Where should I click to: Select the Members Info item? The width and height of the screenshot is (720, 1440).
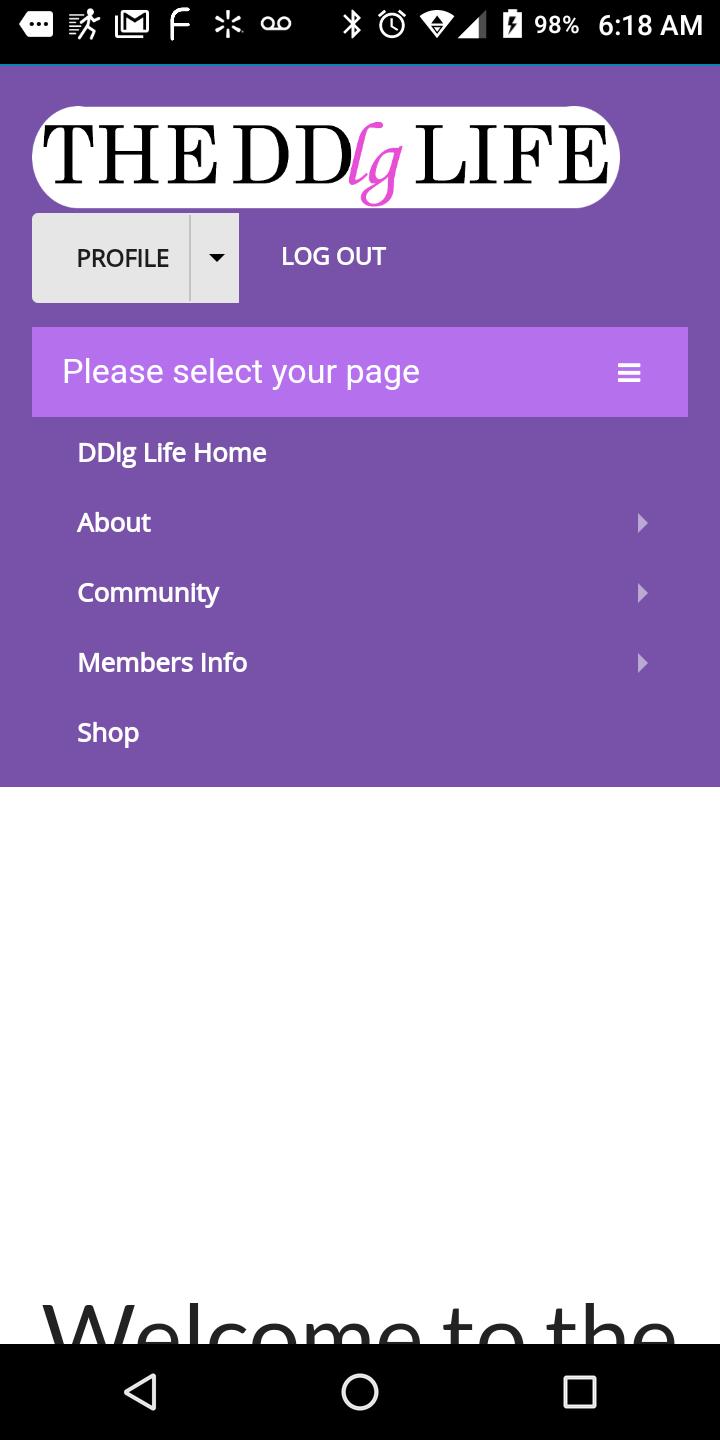point(162,663)
